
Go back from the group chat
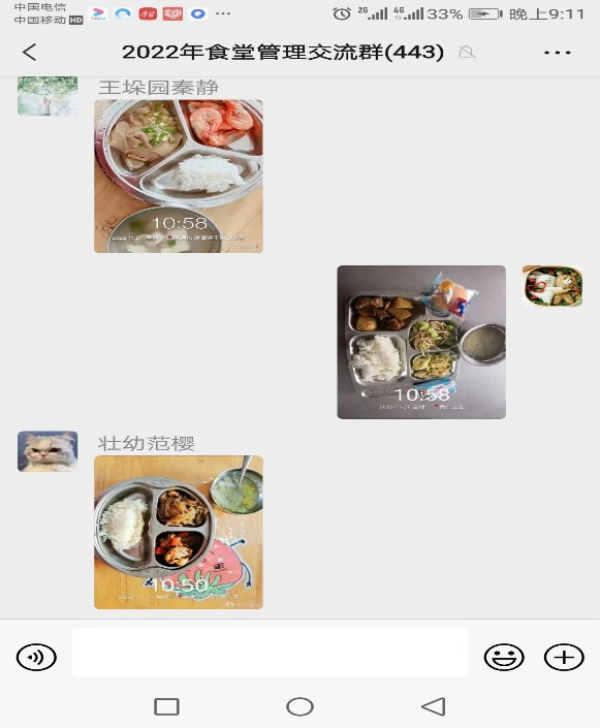click(x=29, y=53)
